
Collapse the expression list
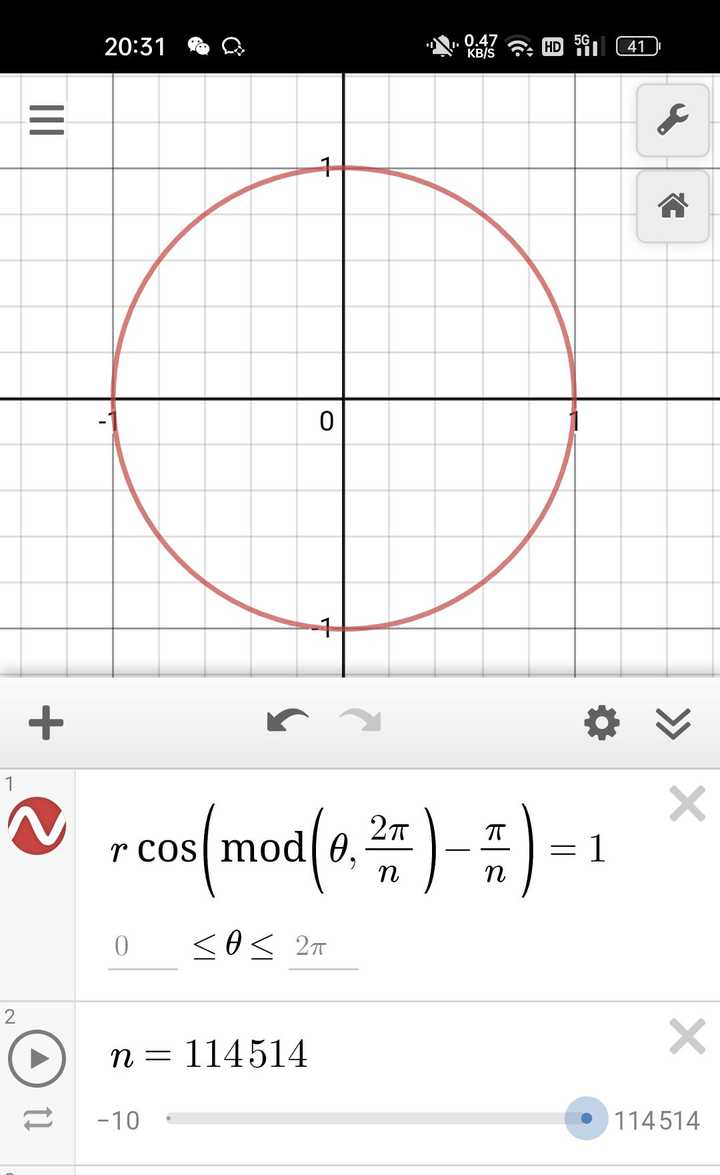[673, 723]
